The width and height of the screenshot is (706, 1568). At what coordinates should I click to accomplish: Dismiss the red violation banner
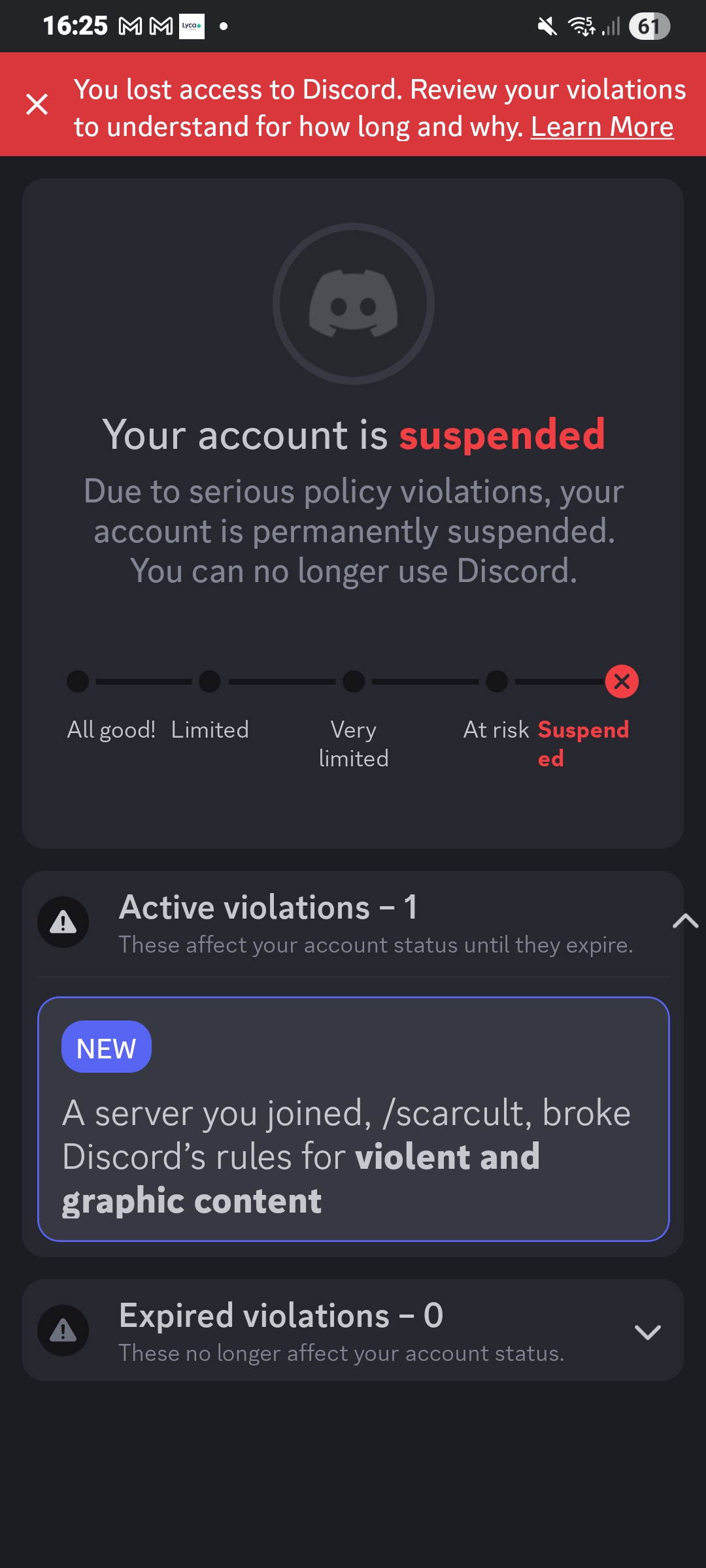click(37, 105)
